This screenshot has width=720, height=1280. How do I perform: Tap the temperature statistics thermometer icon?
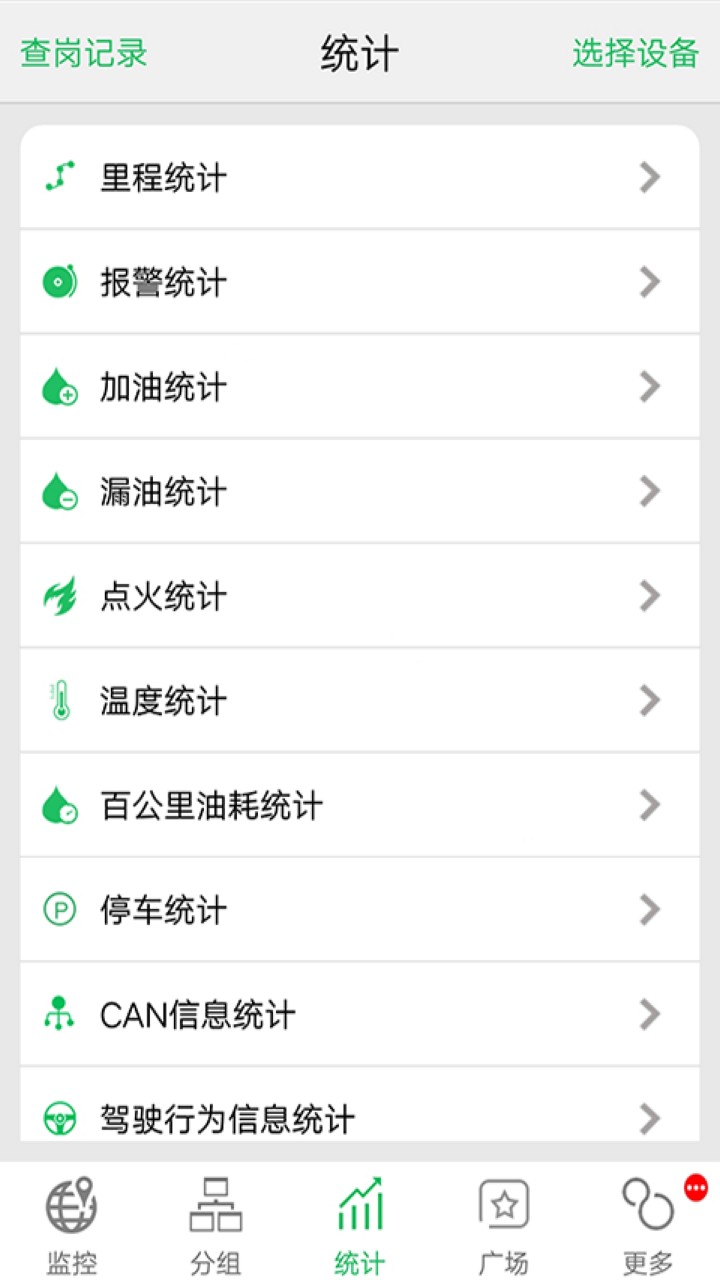[x=60, y=700]
